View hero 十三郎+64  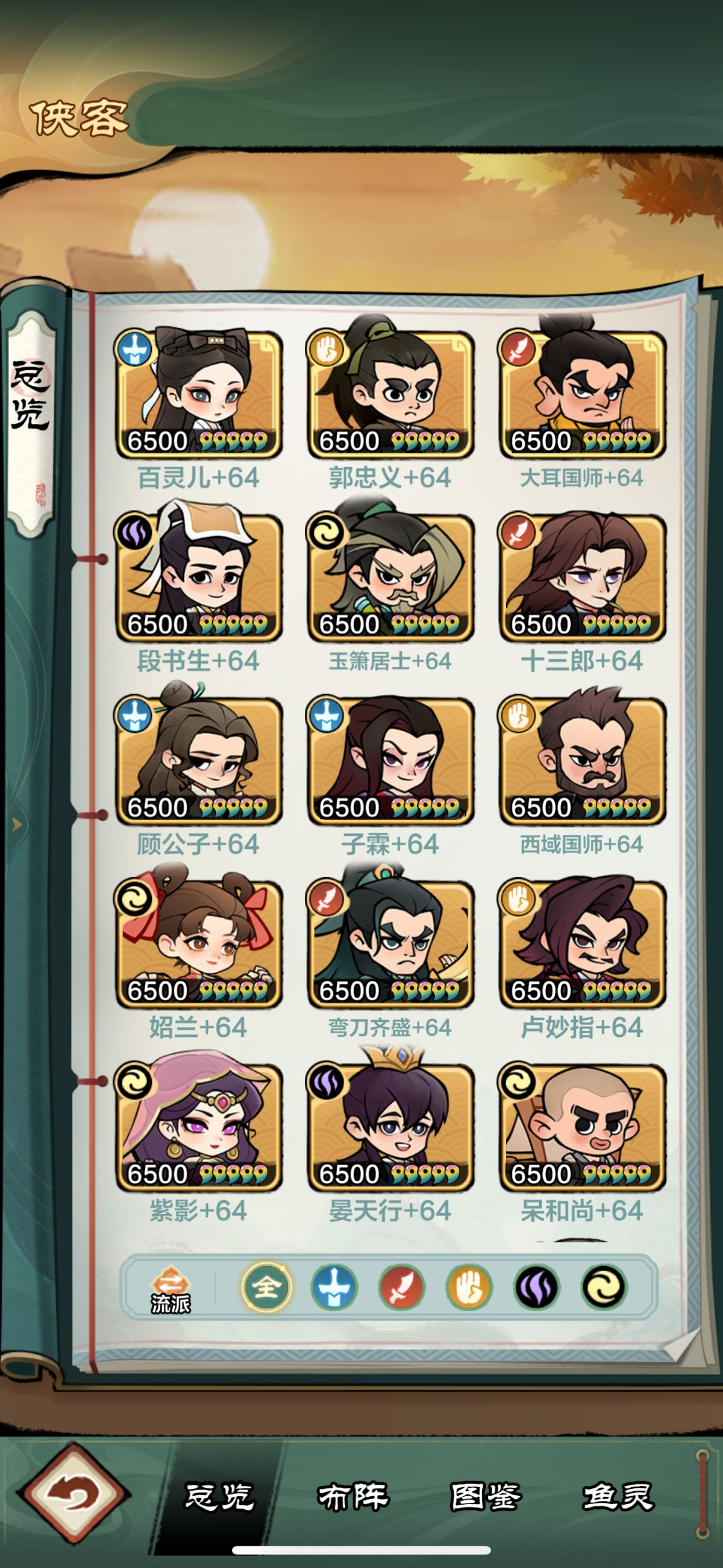pyautogui.click(x=583, y=578)
